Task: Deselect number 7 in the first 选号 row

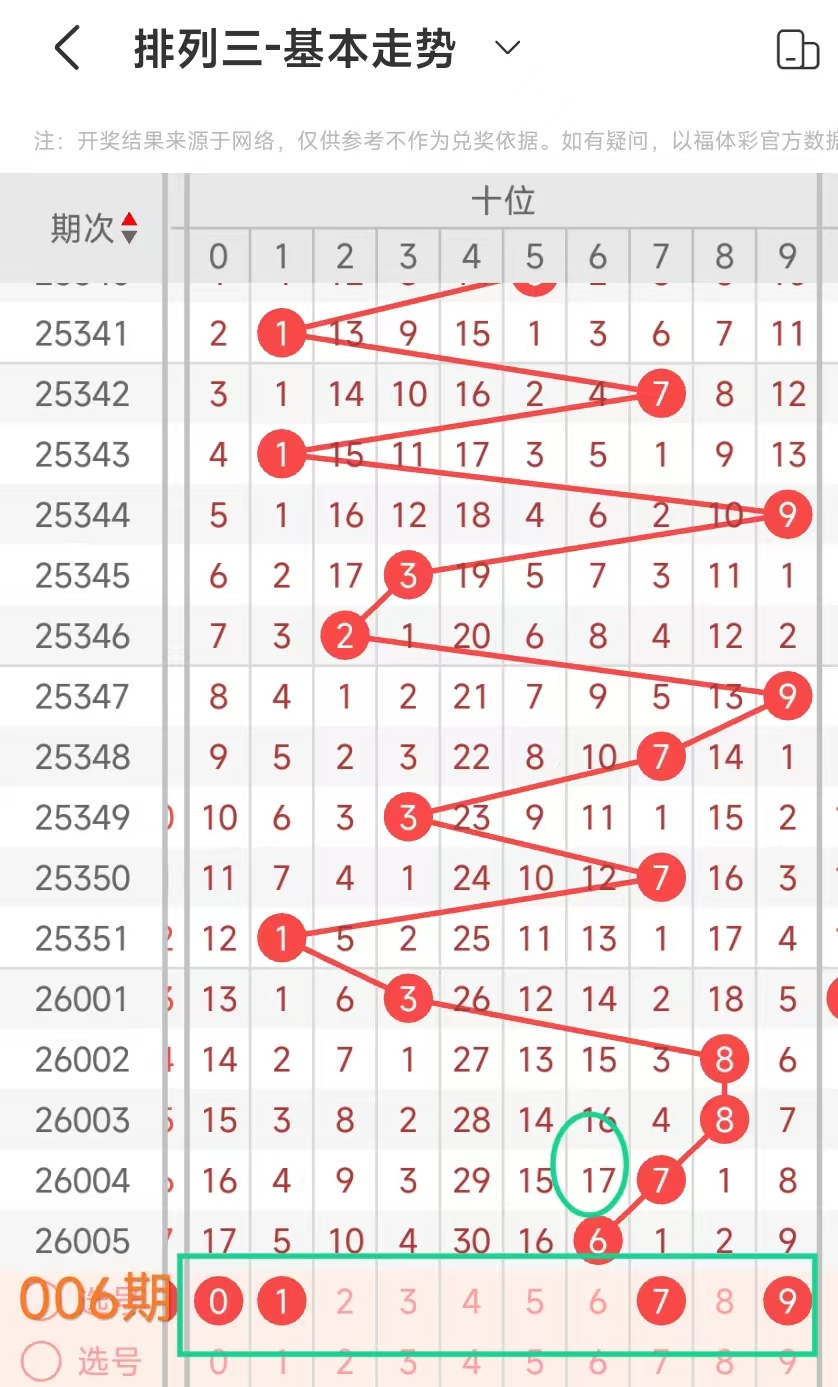Action: point(660,1301)
